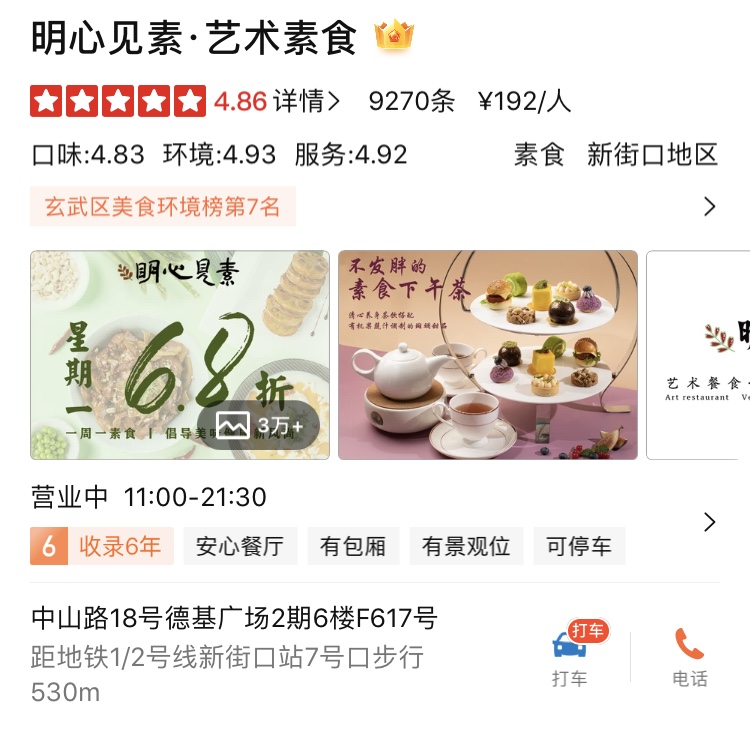Image resolution: width=750 pixels, height=730 pixels.
Task: Open rating 详情 details link
Action: click(x=307, y=101)
